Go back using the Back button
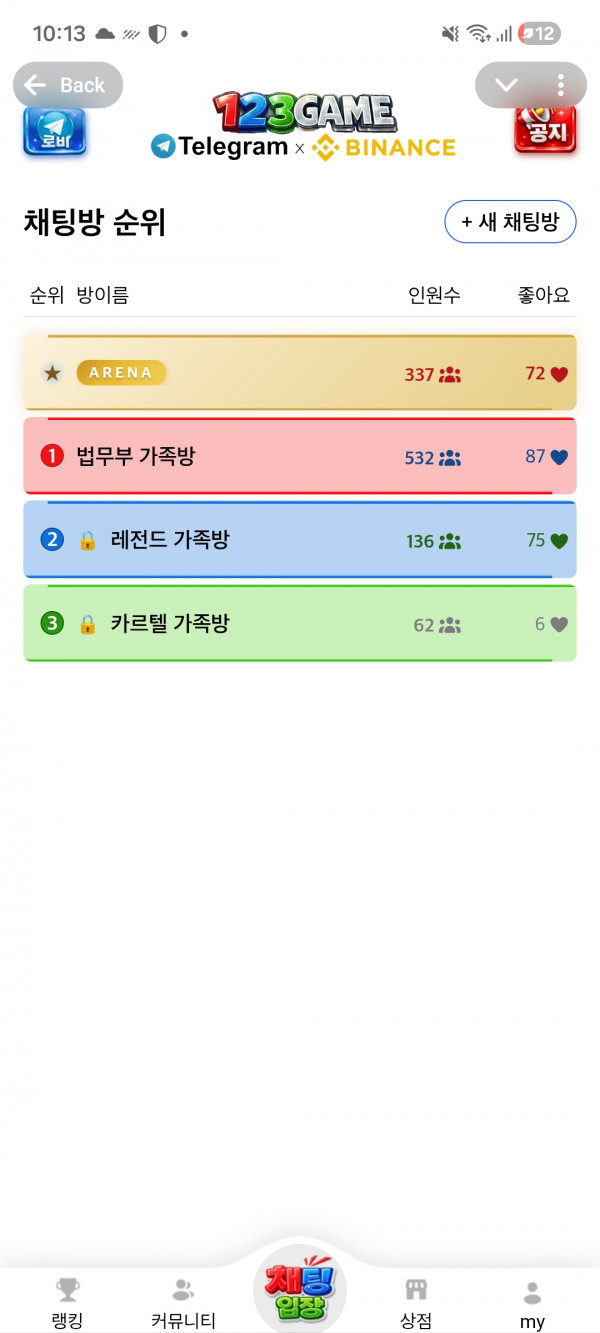The image size is (600, 1333). coord(67,85)
